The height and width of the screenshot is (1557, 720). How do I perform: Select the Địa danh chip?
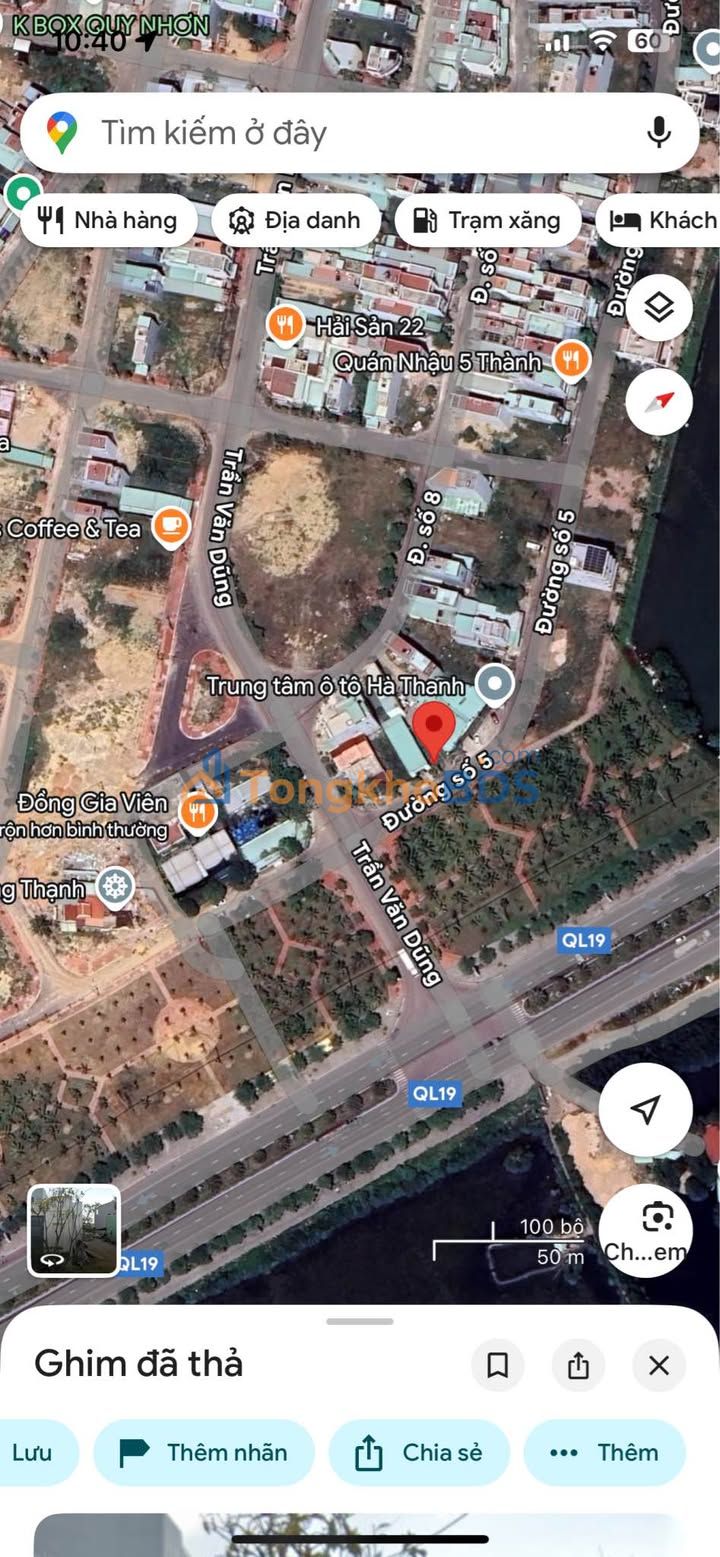(x=295, y=220)
